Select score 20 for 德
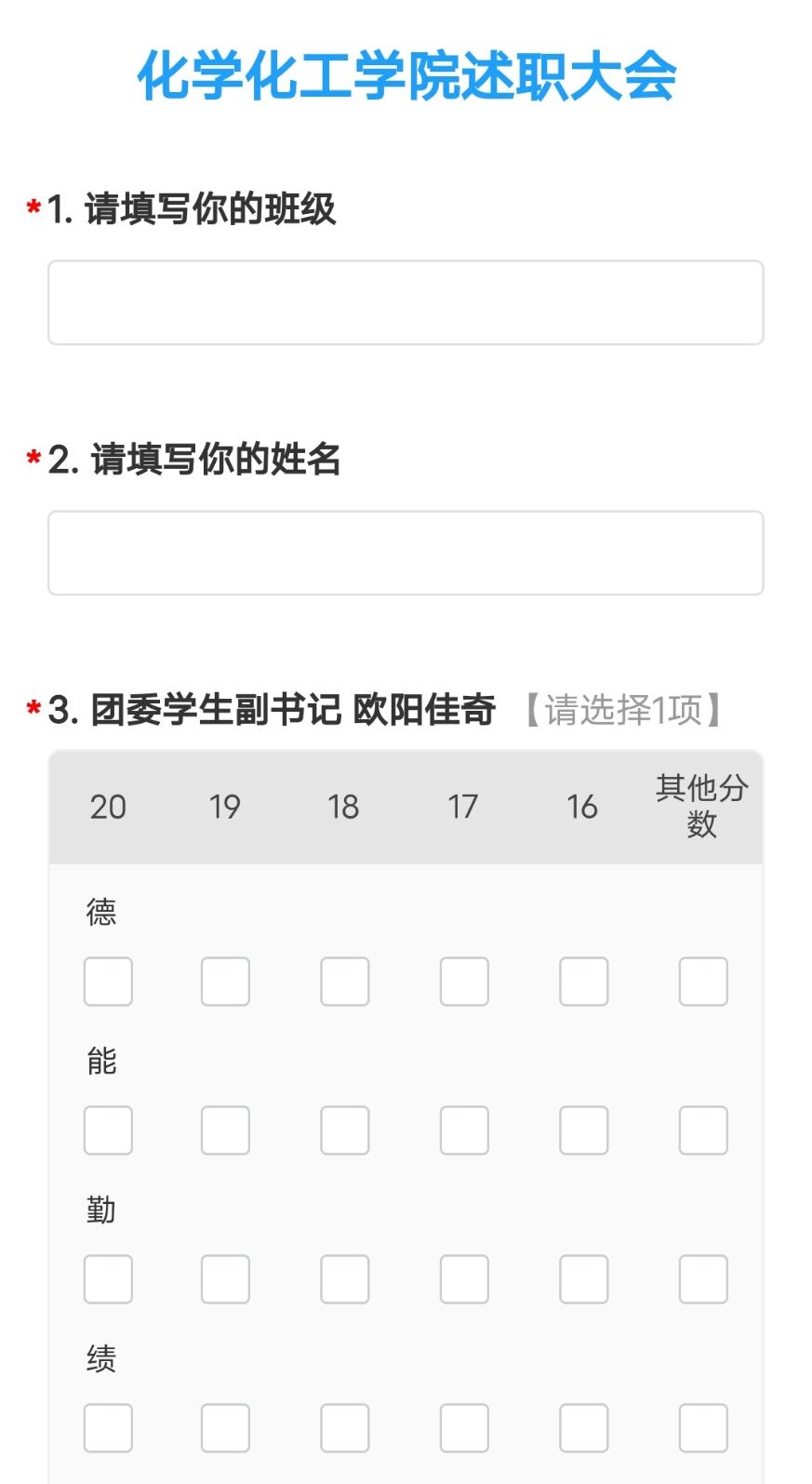Screen dimensions: 812x1484 (108, 982)
